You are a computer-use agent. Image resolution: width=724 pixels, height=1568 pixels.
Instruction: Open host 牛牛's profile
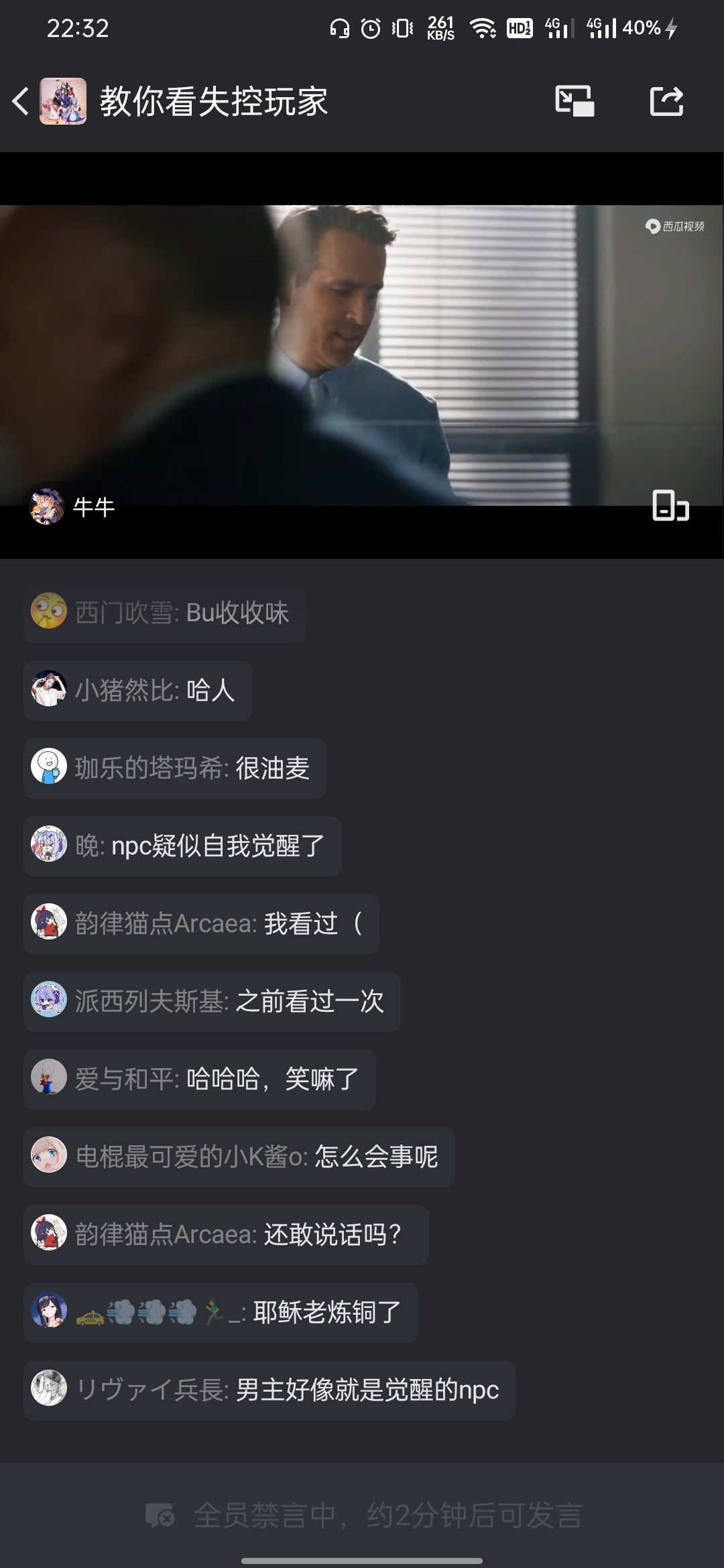[x=47, y=507]
